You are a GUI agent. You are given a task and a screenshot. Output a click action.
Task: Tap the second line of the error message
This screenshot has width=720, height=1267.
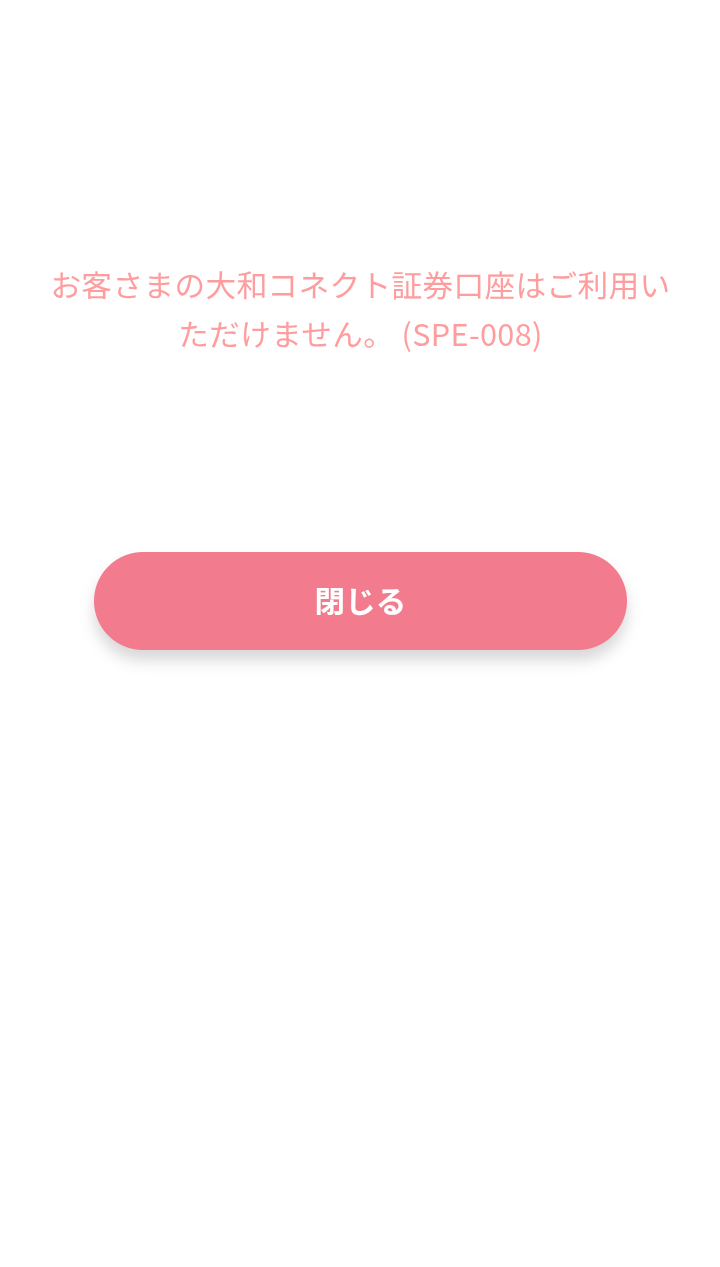click(360, 336)
